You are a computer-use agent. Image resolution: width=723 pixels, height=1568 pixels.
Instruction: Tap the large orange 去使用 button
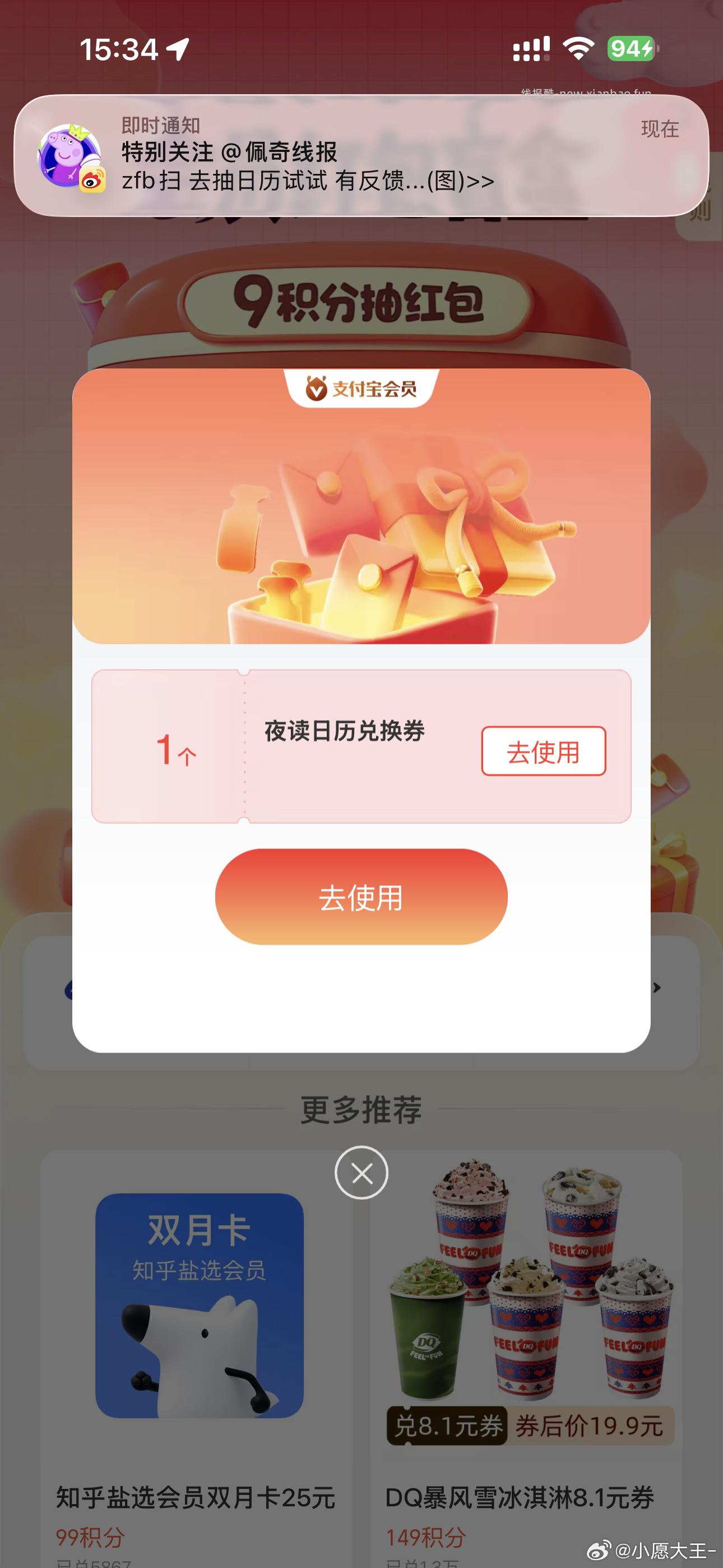pyautogui.click(x=361, y=897)
